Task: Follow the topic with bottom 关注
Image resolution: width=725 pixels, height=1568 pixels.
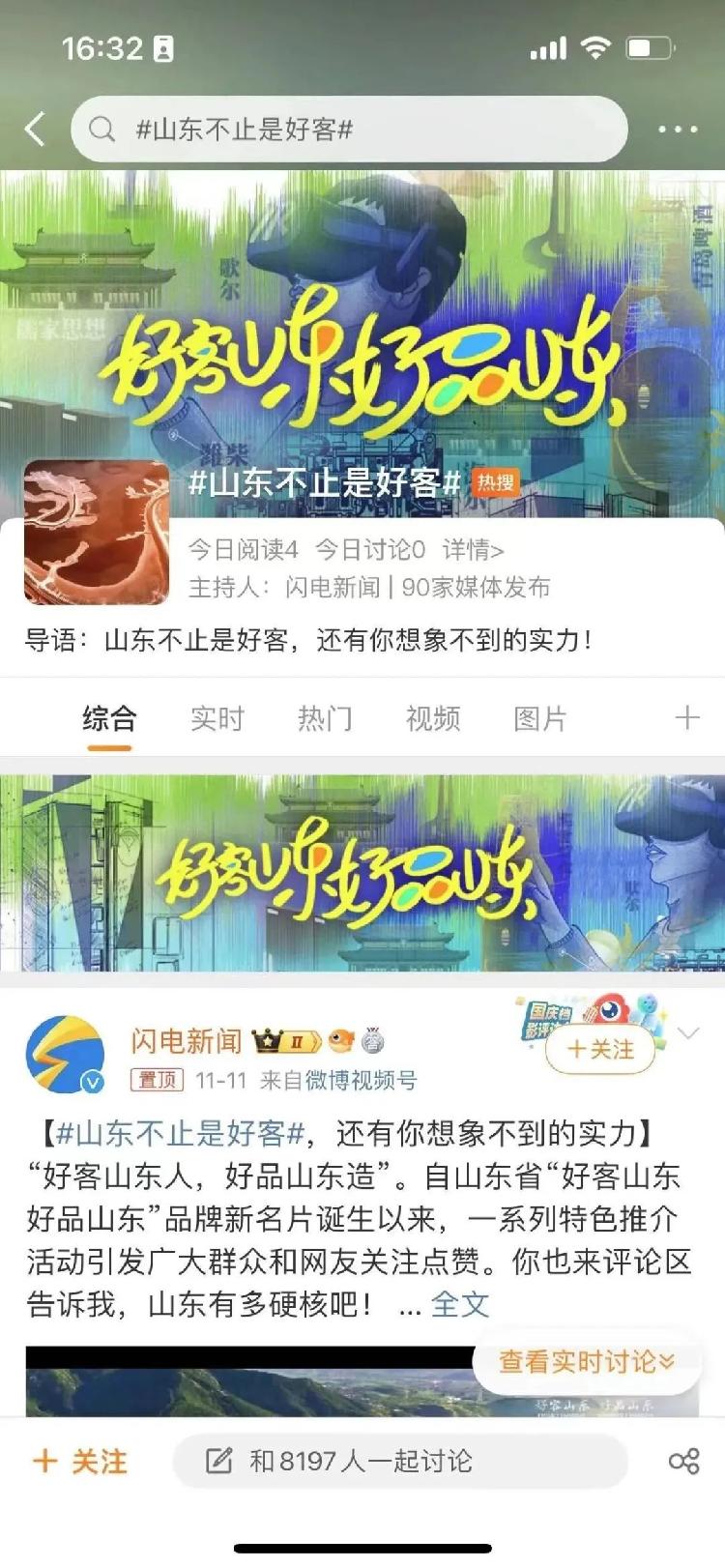Action: coord(81,1461)
